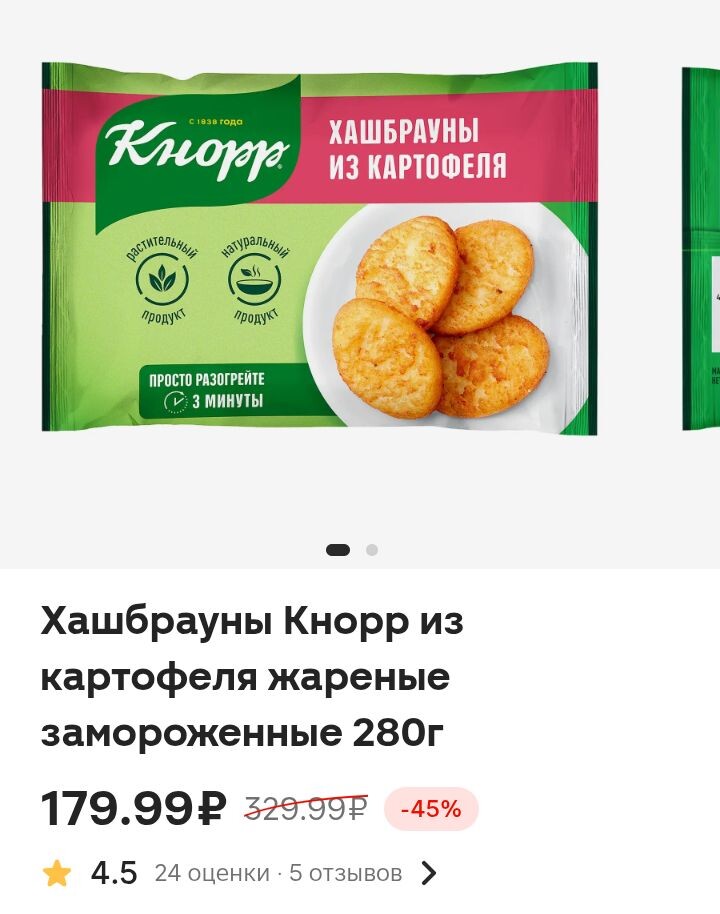Viewport: 720px width, 914px height.
Task: Click the 4.5 rating value
Action: pyautogui.click(x=113, y=871)
